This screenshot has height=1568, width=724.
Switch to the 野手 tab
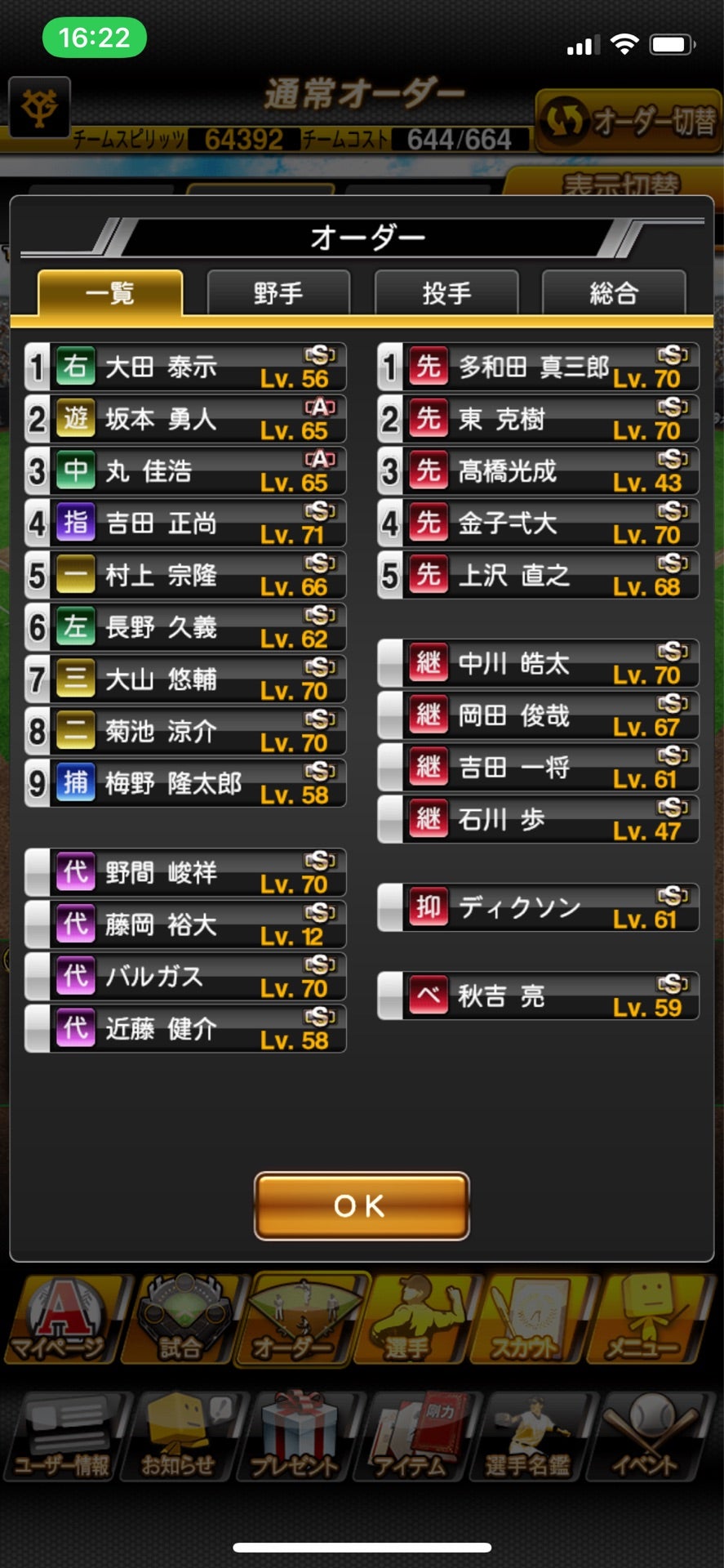click(278, 292)
